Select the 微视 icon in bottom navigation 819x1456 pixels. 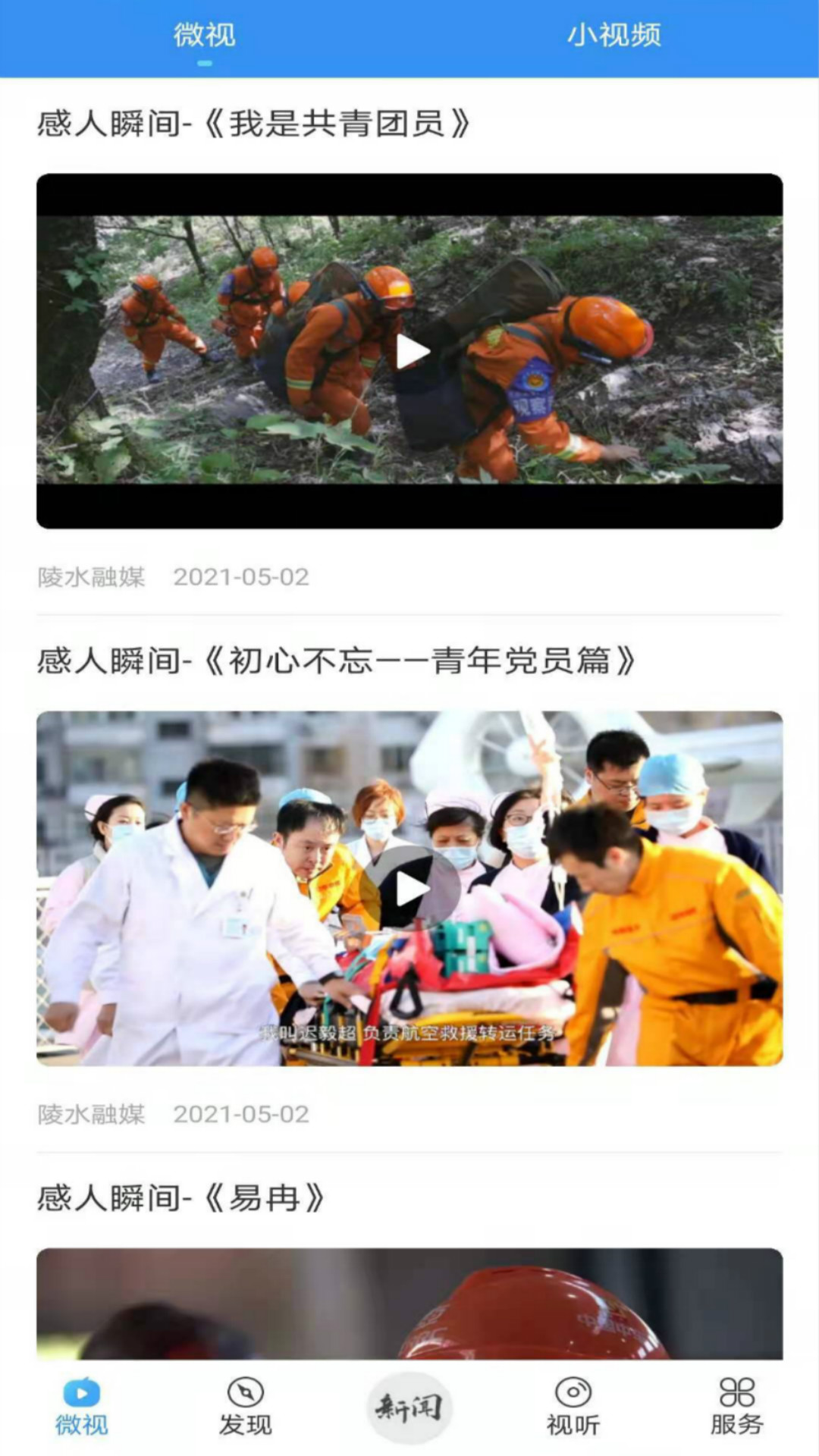[81, 1404]
